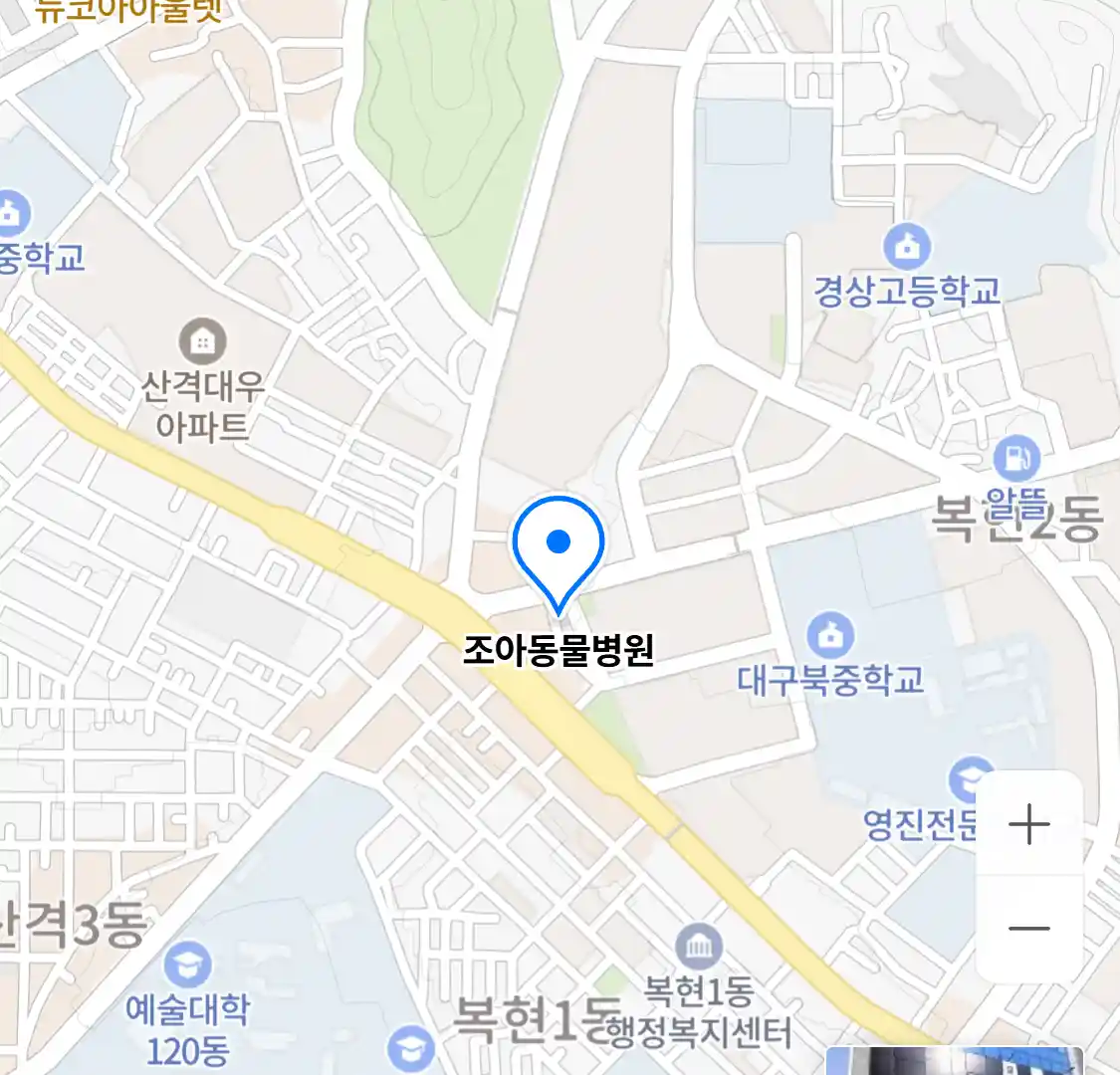Select the 대구북중학교 school marker

[x=829, y=635]
